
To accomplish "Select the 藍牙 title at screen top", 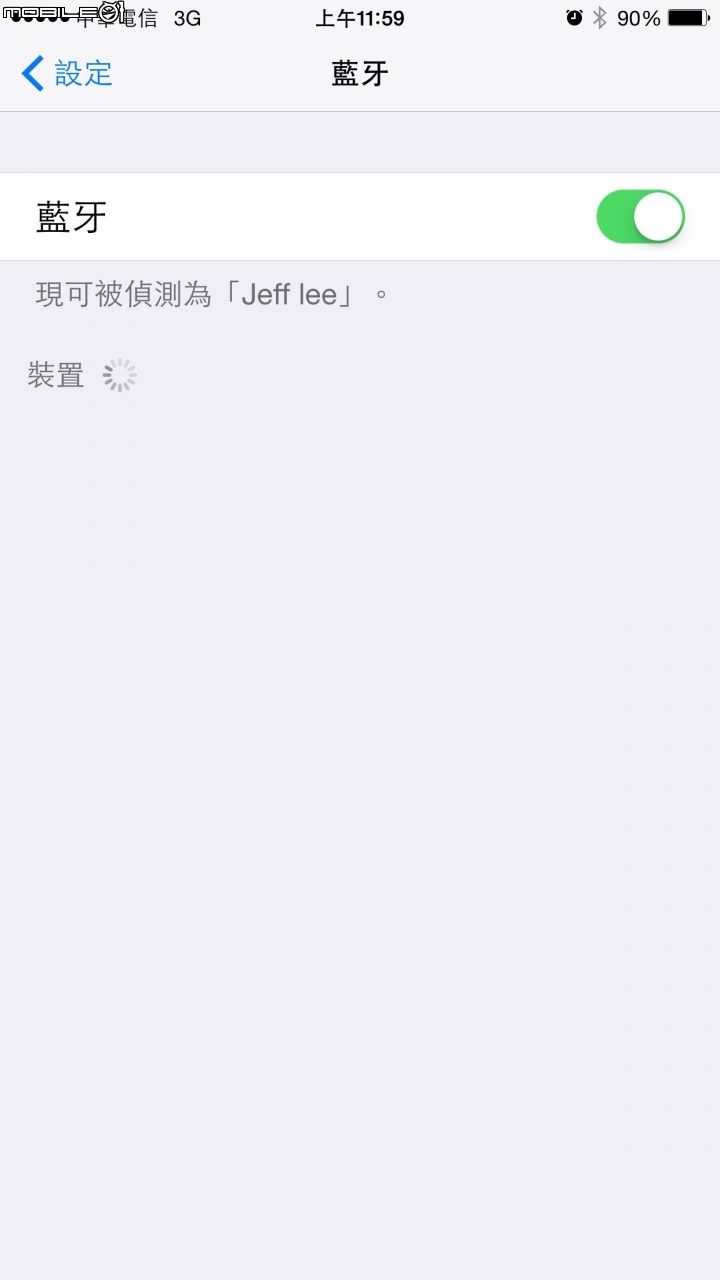I will (x=359, y=73).
